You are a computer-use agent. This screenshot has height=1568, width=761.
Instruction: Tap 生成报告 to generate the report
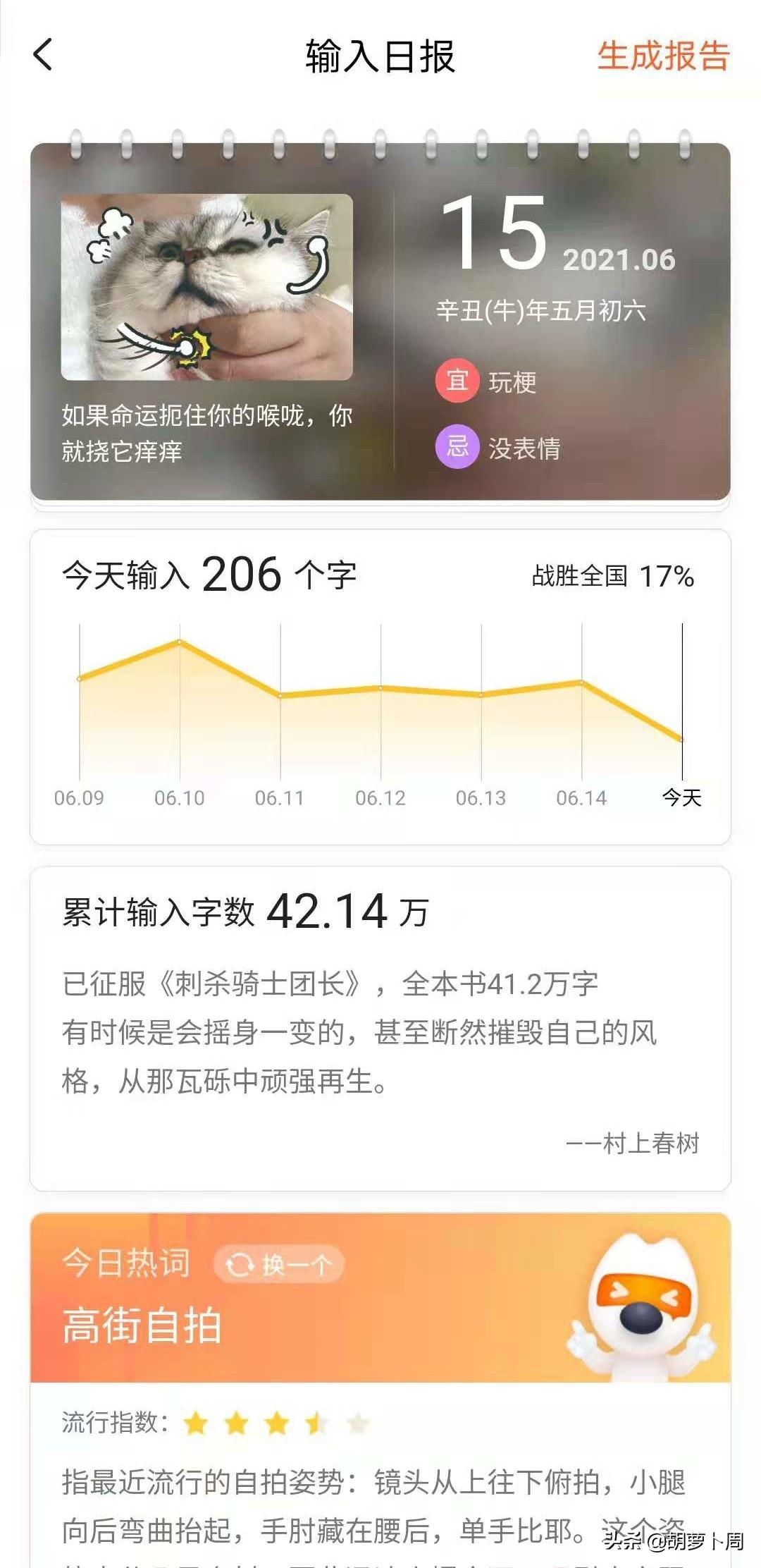click(x=662, y=56)
